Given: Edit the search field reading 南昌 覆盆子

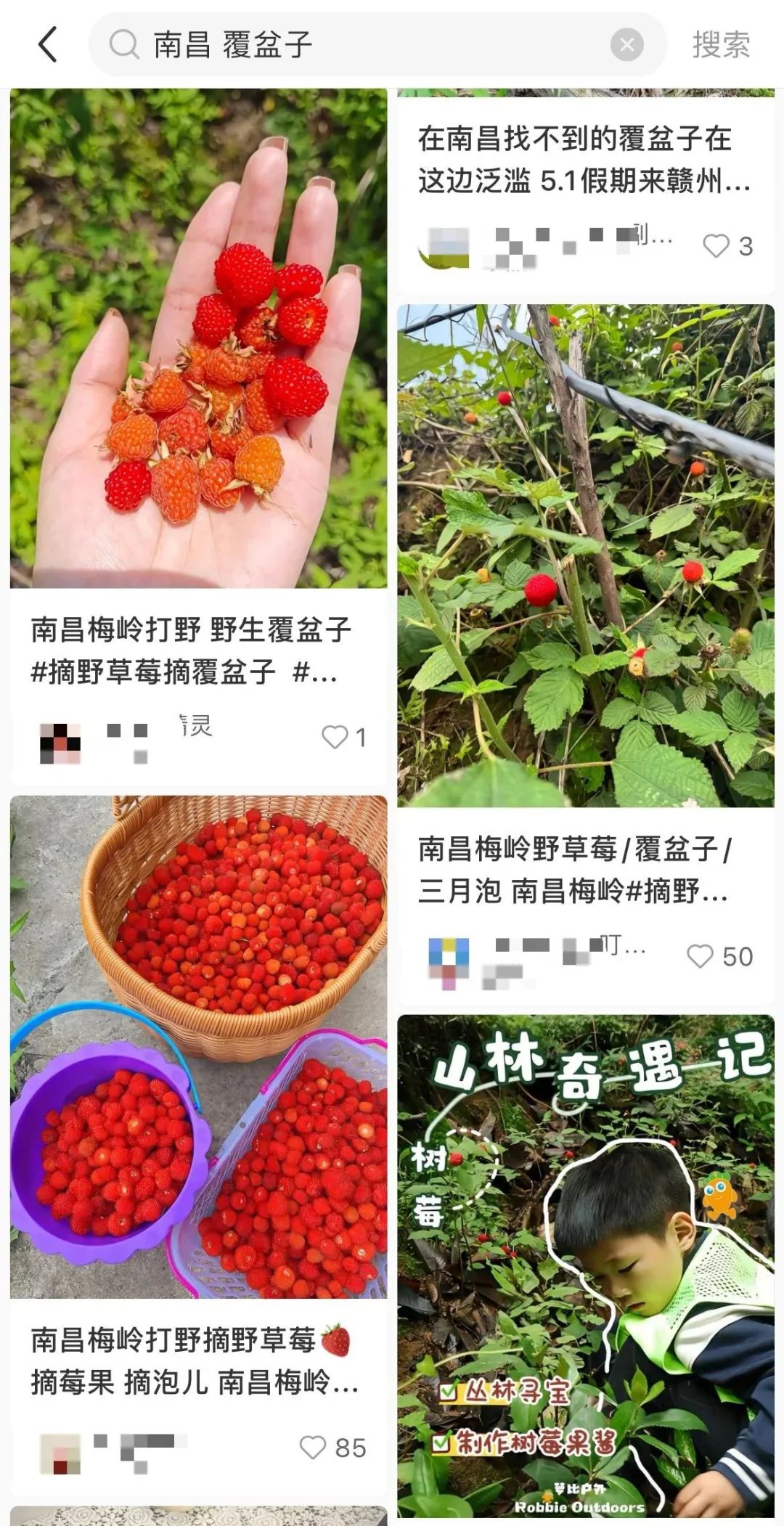Looking at the screenshot, I should [x=363, y=45].
